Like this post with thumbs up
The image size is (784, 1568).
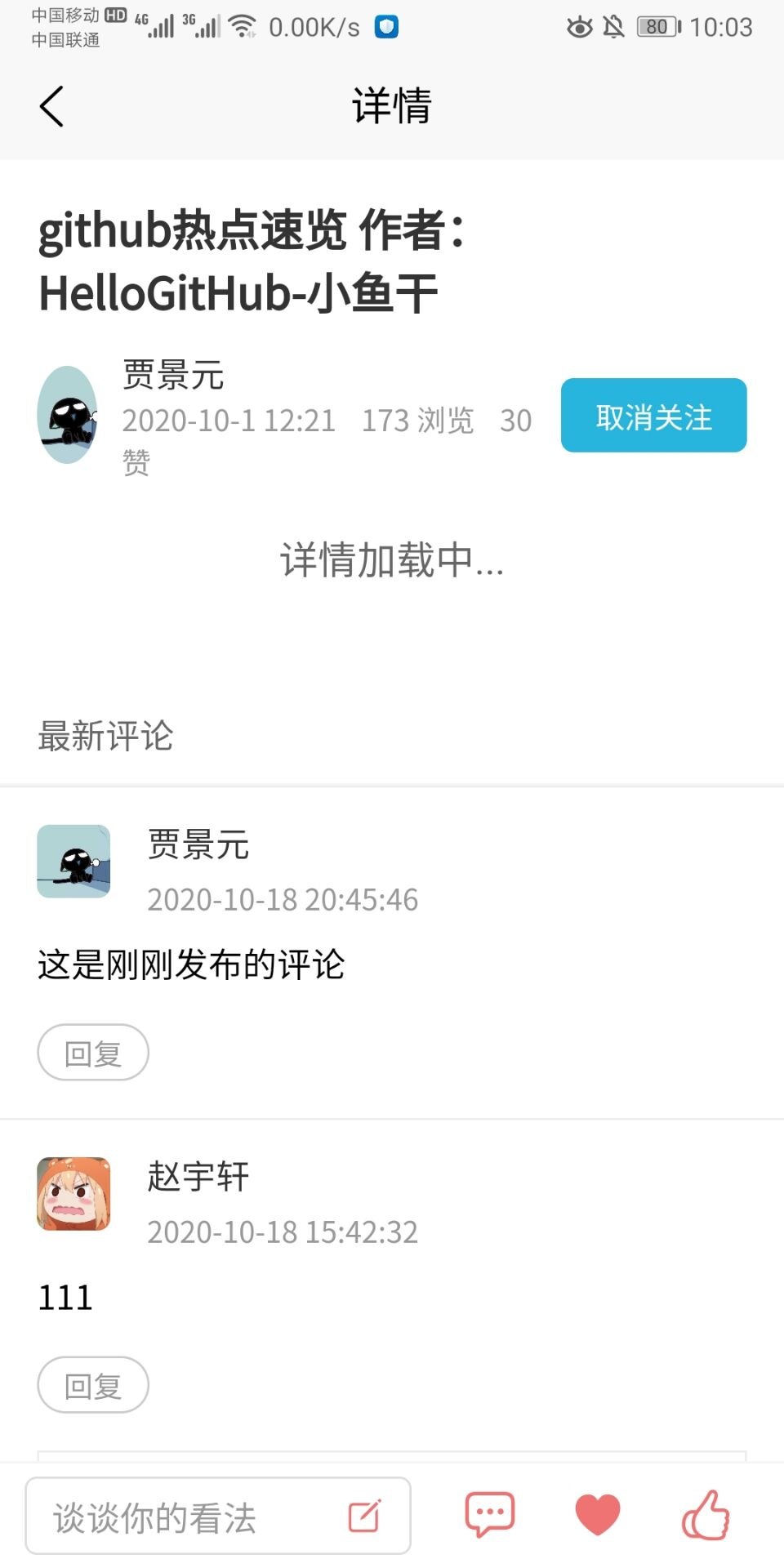706,1515
